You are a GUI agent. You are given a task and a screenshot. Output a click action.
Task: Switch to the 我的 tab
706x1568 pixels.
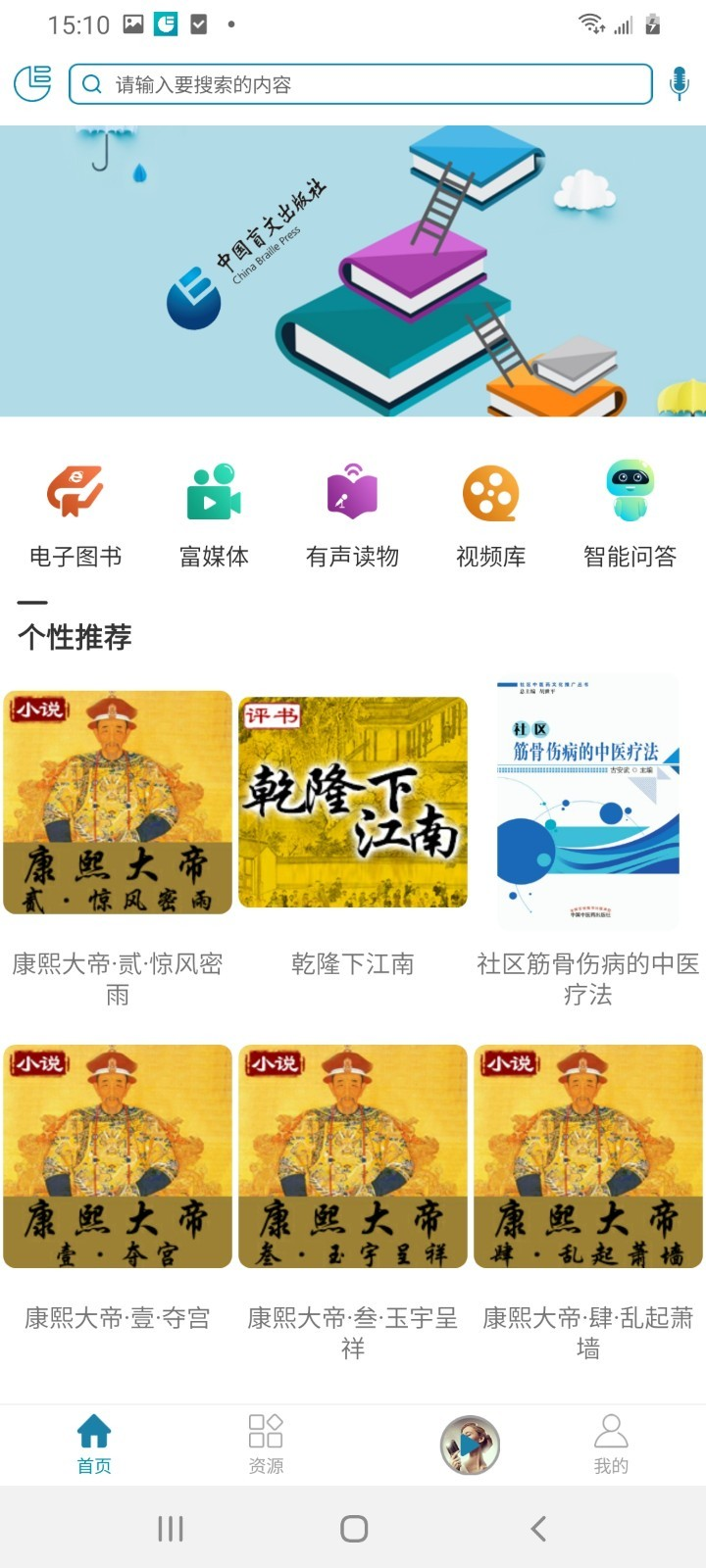click(610, 1444)
